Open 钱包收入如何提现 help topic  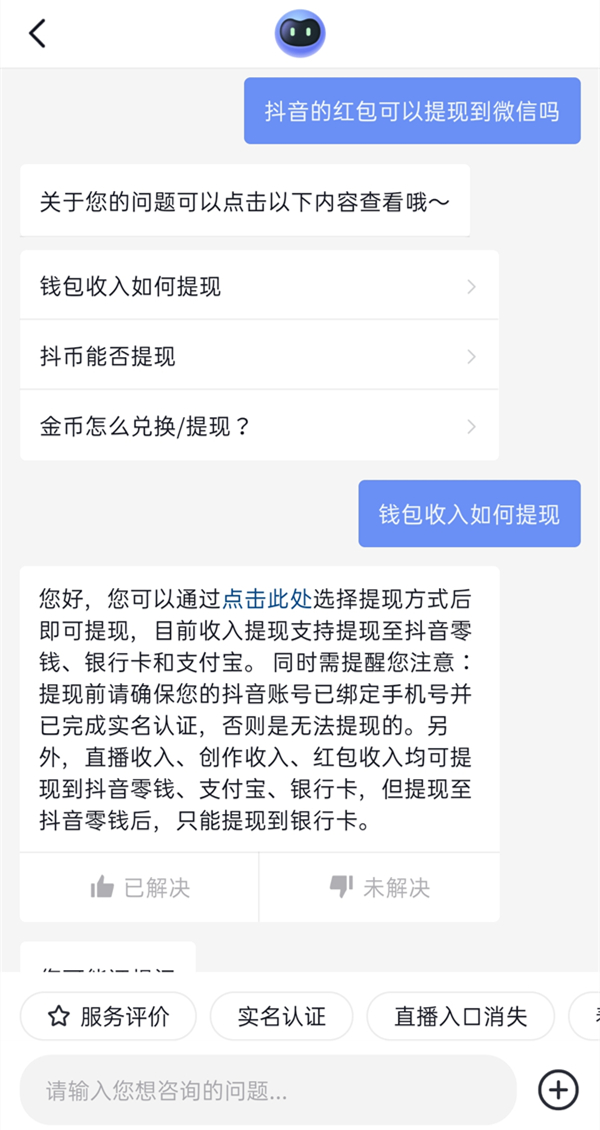click(259, 287)
